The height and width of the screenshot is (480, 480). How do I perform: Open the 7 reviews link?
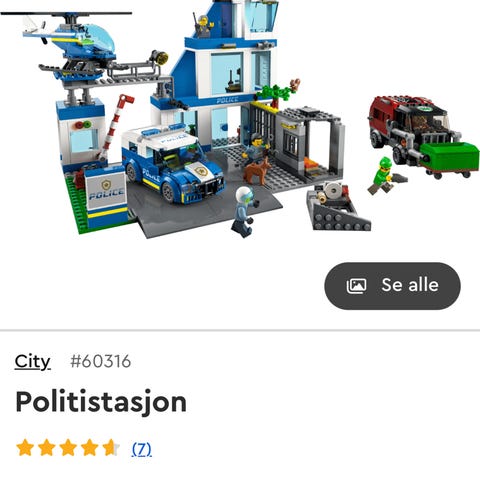[142, 449]
